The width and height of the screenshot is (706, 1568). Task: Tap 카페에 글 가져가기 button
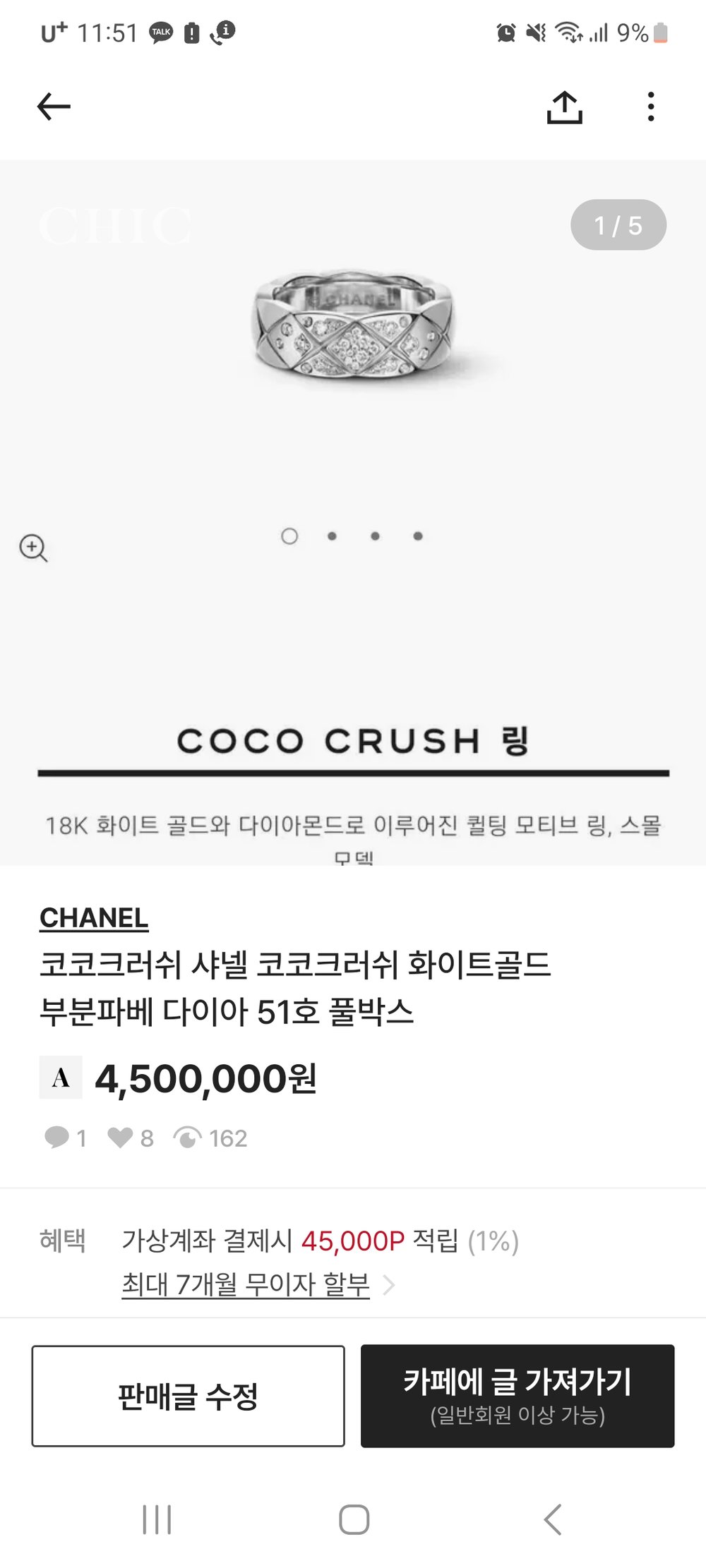click(517, 1397)
